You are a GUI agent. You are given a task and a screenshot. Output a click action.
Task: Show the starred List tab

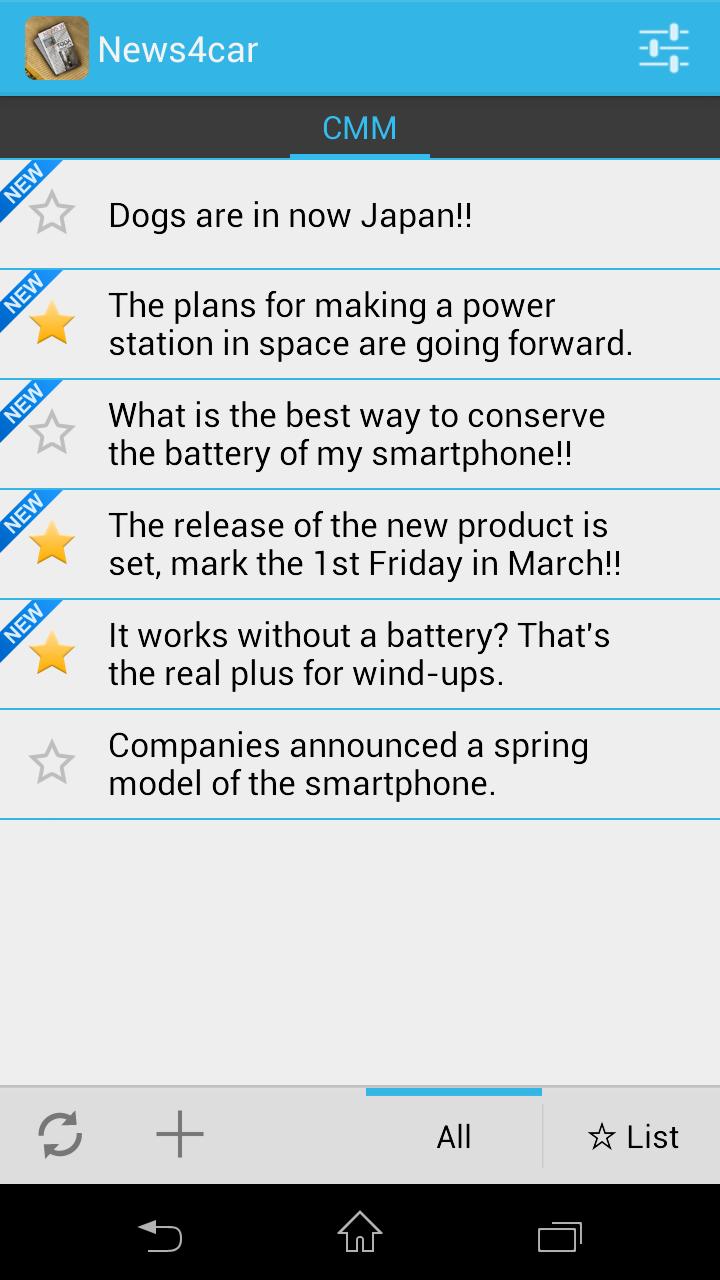[632, 1137]
